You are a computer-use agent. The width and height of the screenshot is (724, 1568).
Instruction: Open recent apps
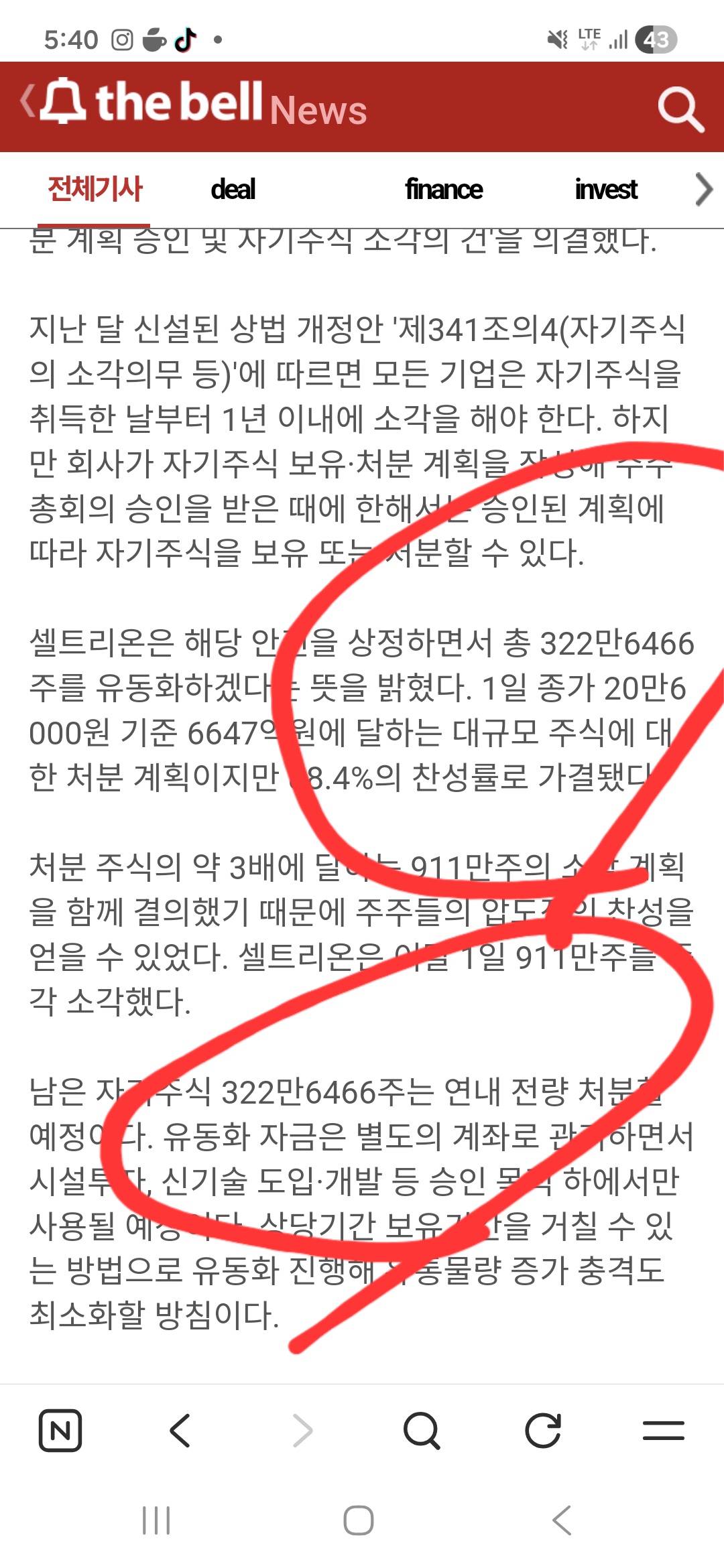coord(156,1520)
